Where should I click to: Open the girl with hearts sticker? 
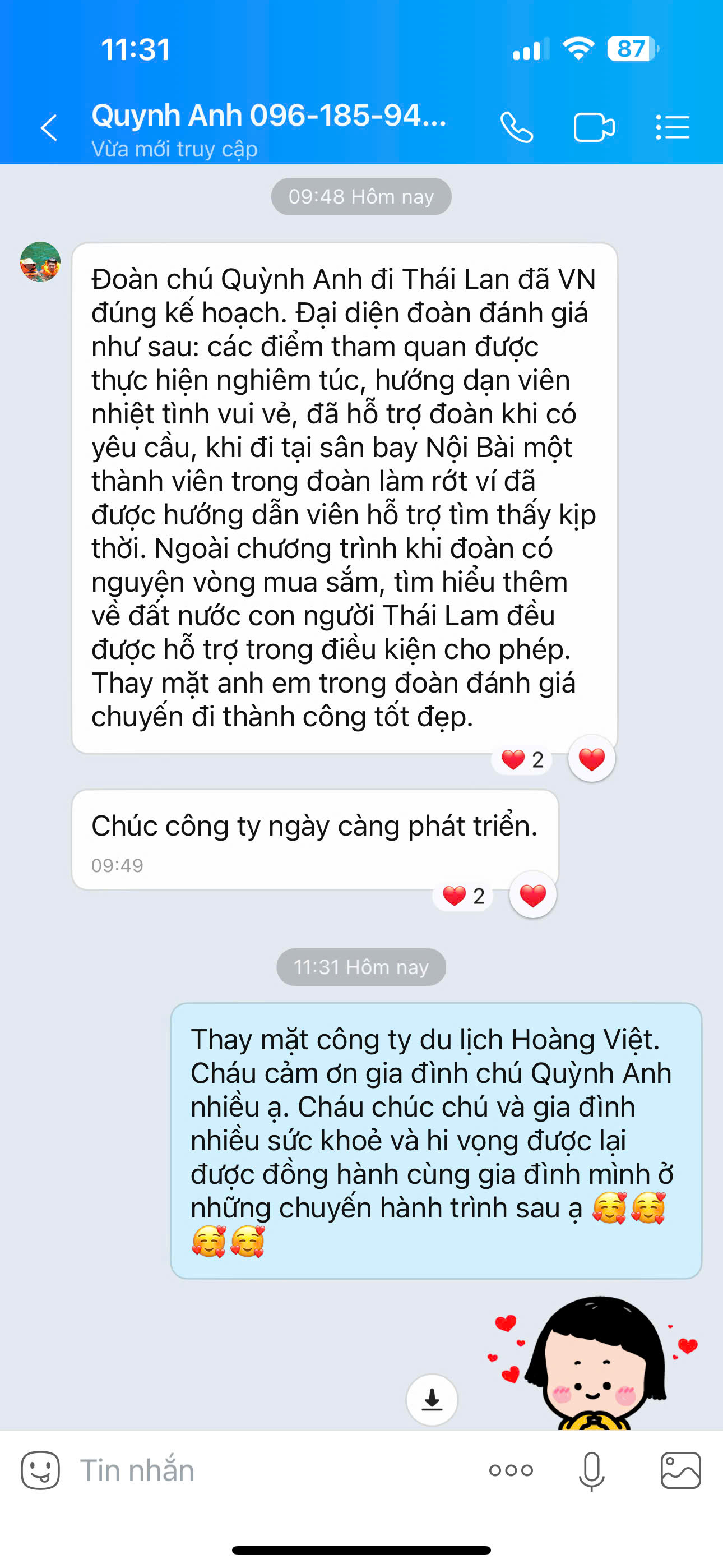tap(596, 1363)
